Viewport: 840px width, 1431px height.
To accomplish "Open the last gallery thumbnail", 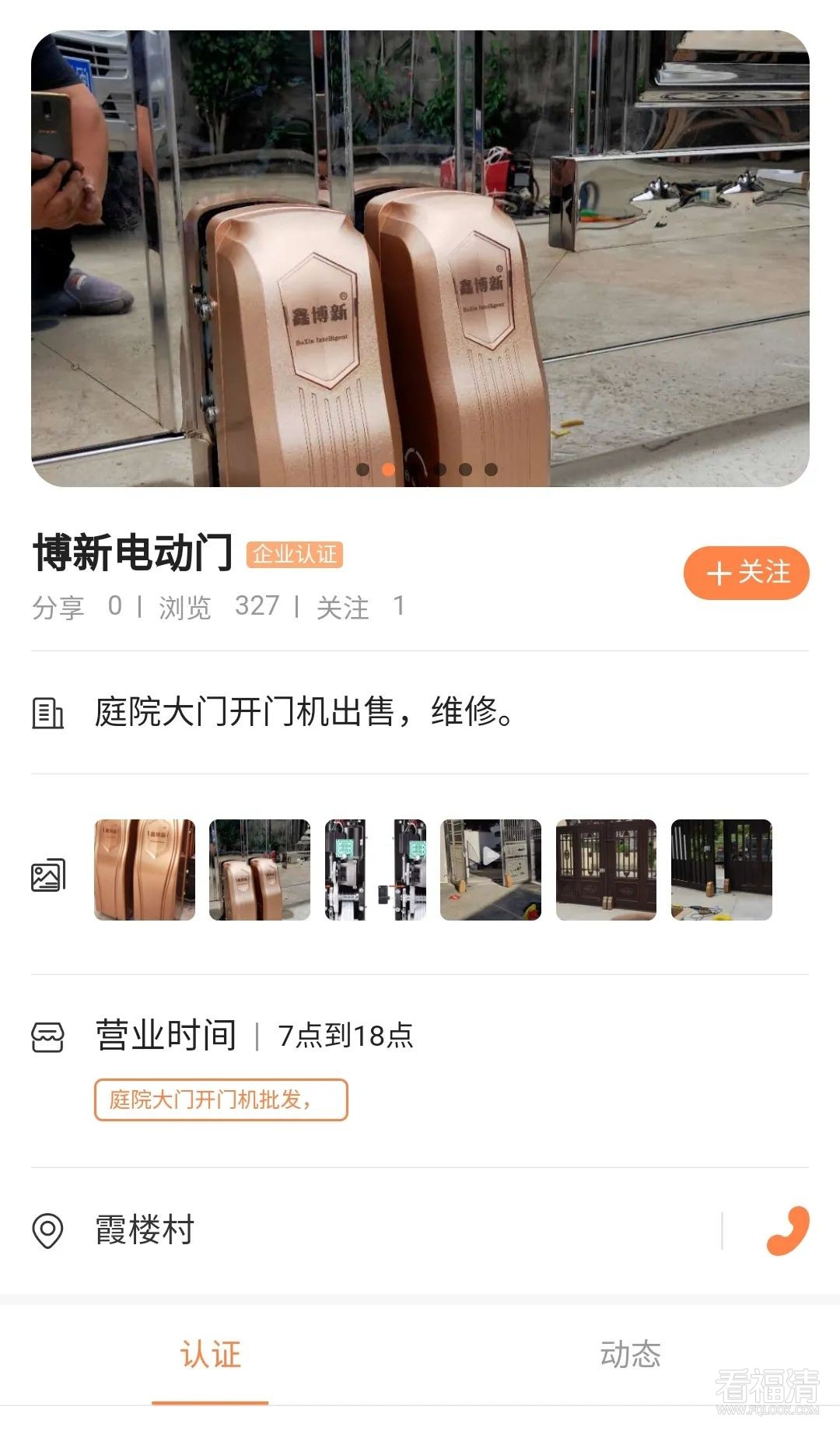I will click(721, 870).
